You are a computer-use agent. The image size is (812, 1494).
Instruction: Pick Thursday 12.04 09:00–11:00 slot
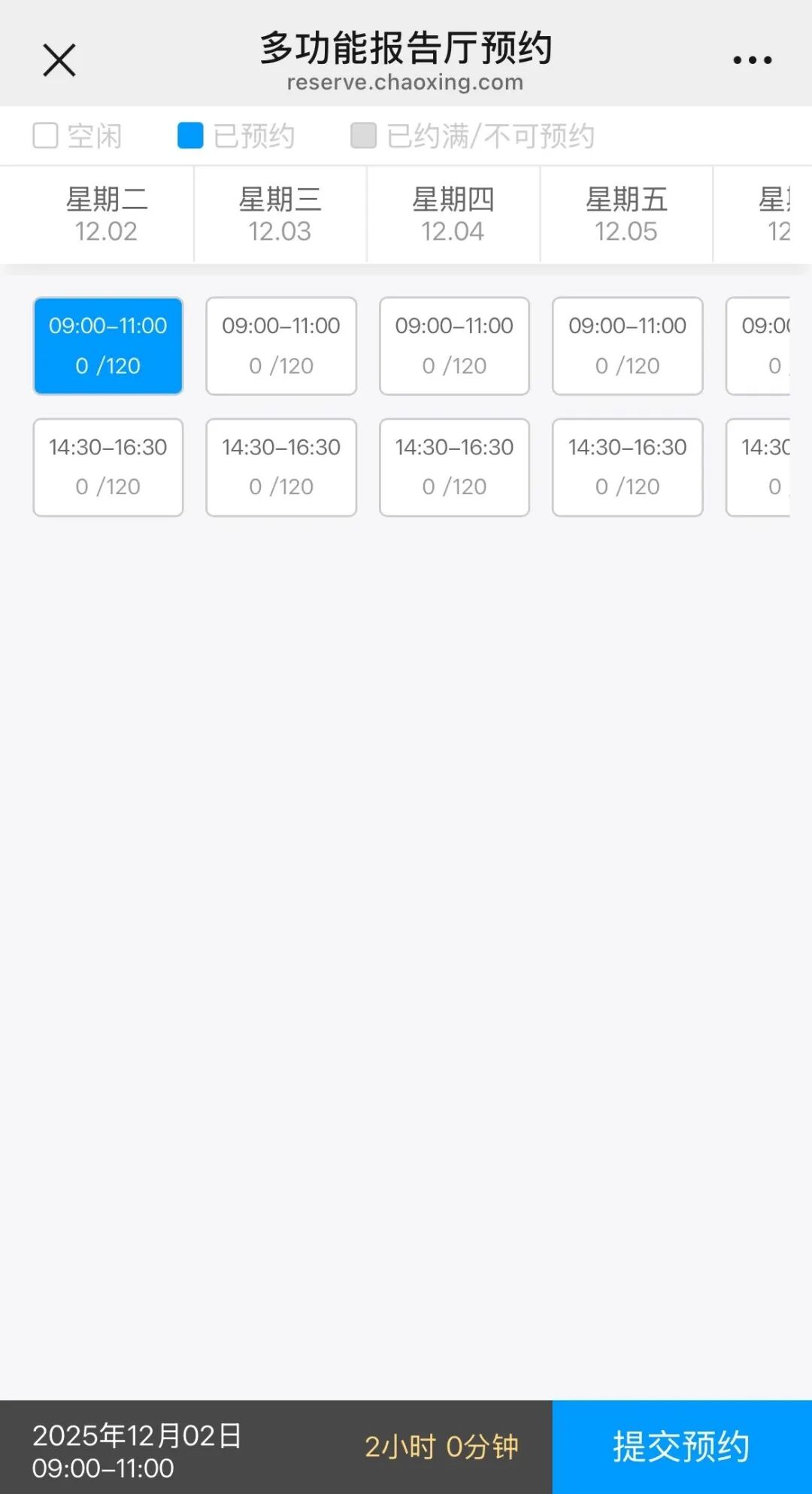(454, 346)
